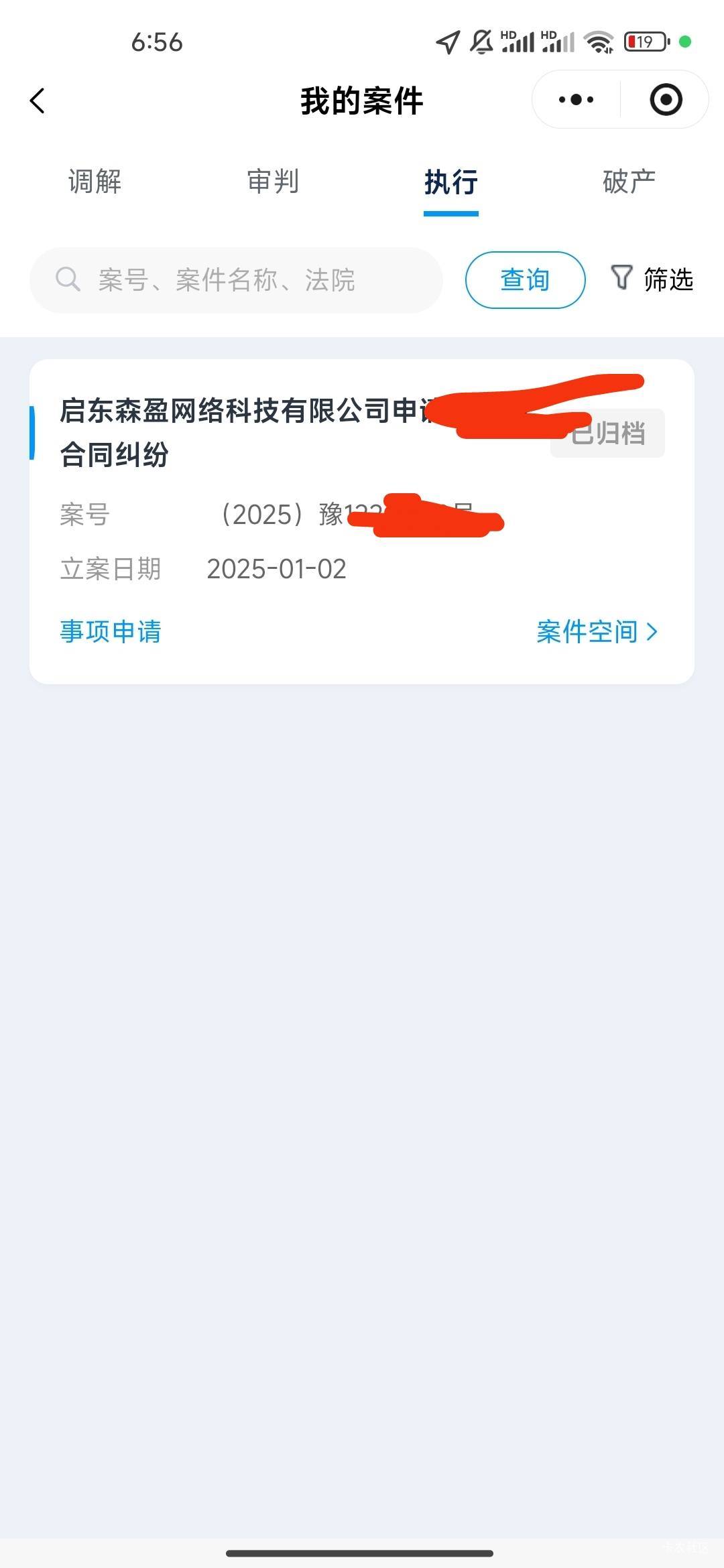
Task: Tap the 事项申请 link
Action: click(111, 631)
